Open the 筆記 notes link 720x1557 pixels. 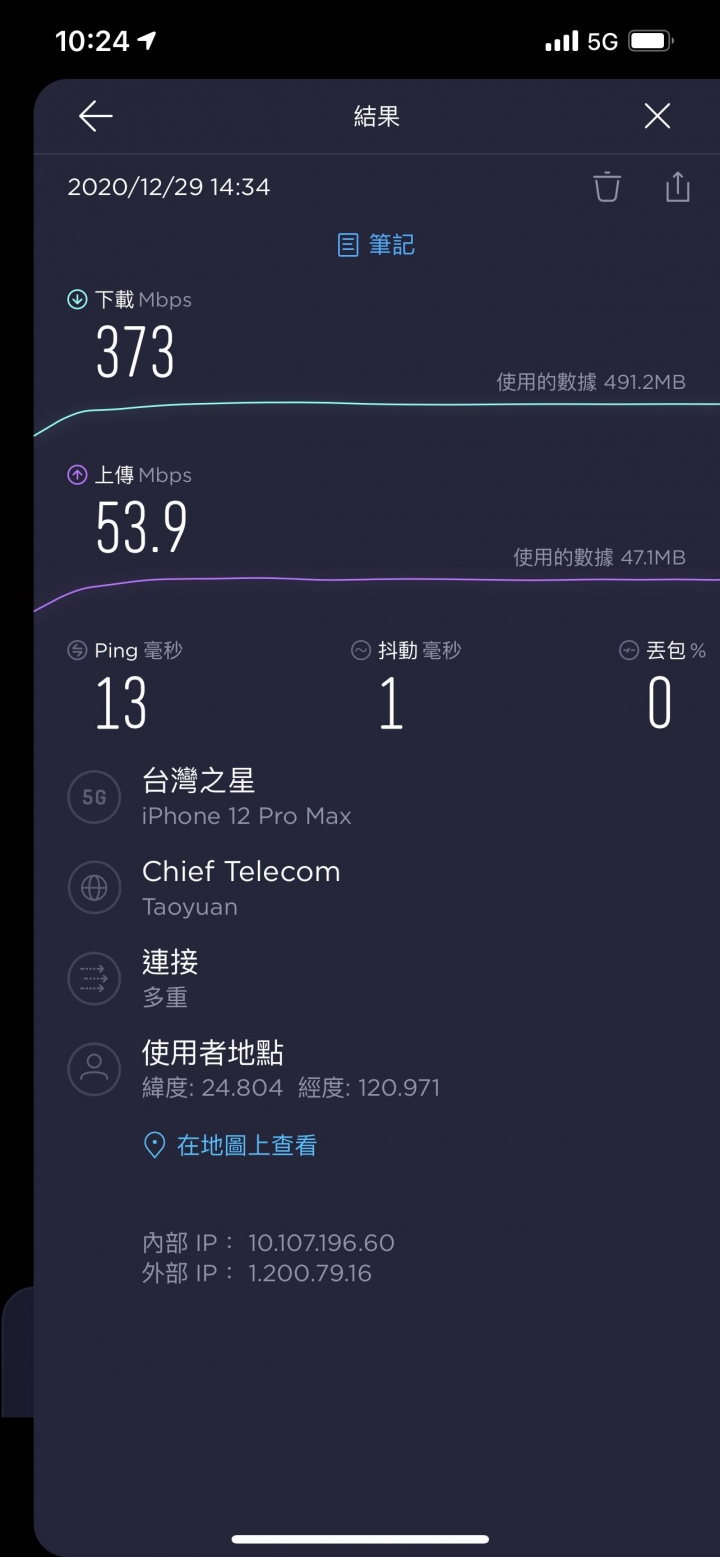[x=376, y=245]
